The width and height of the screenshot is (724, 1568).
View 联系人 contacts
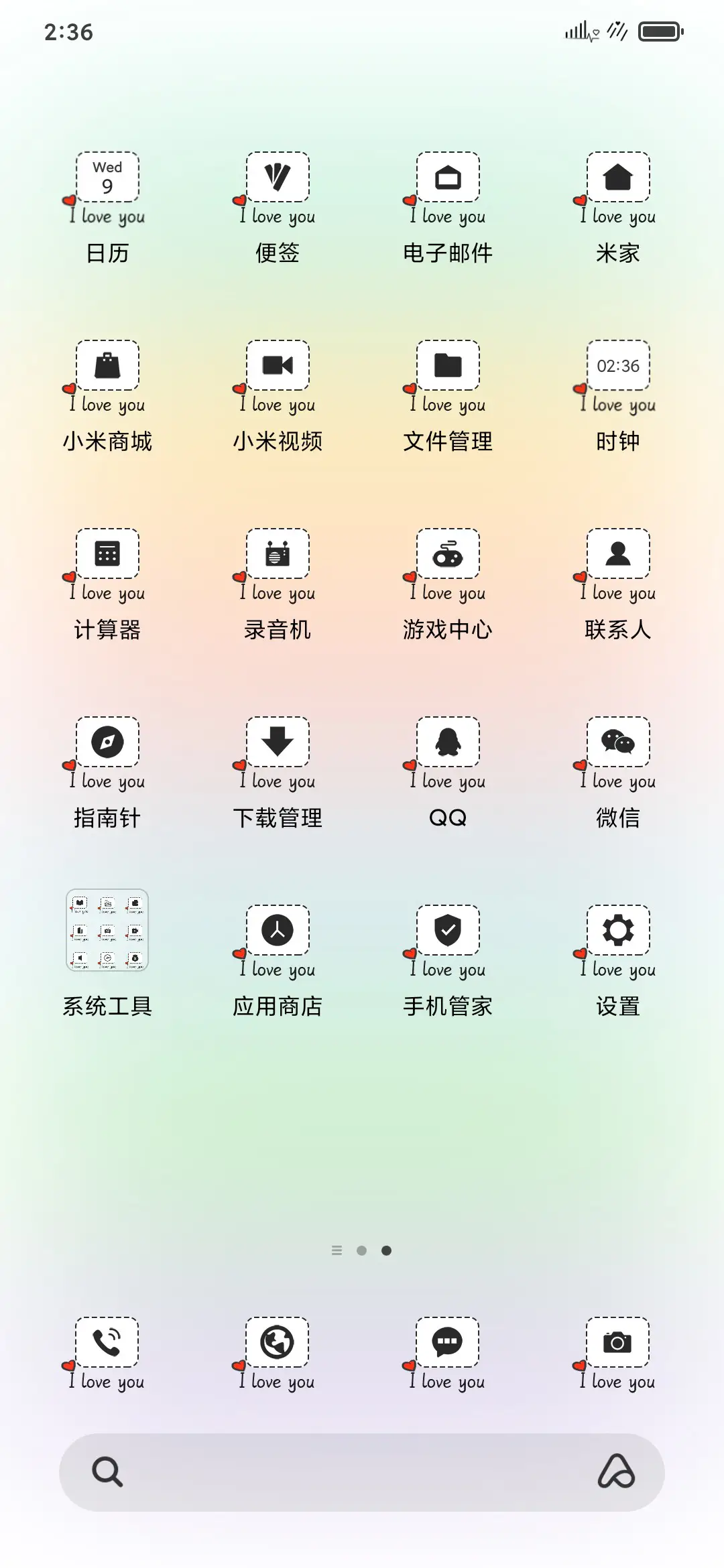coord(617,554)
